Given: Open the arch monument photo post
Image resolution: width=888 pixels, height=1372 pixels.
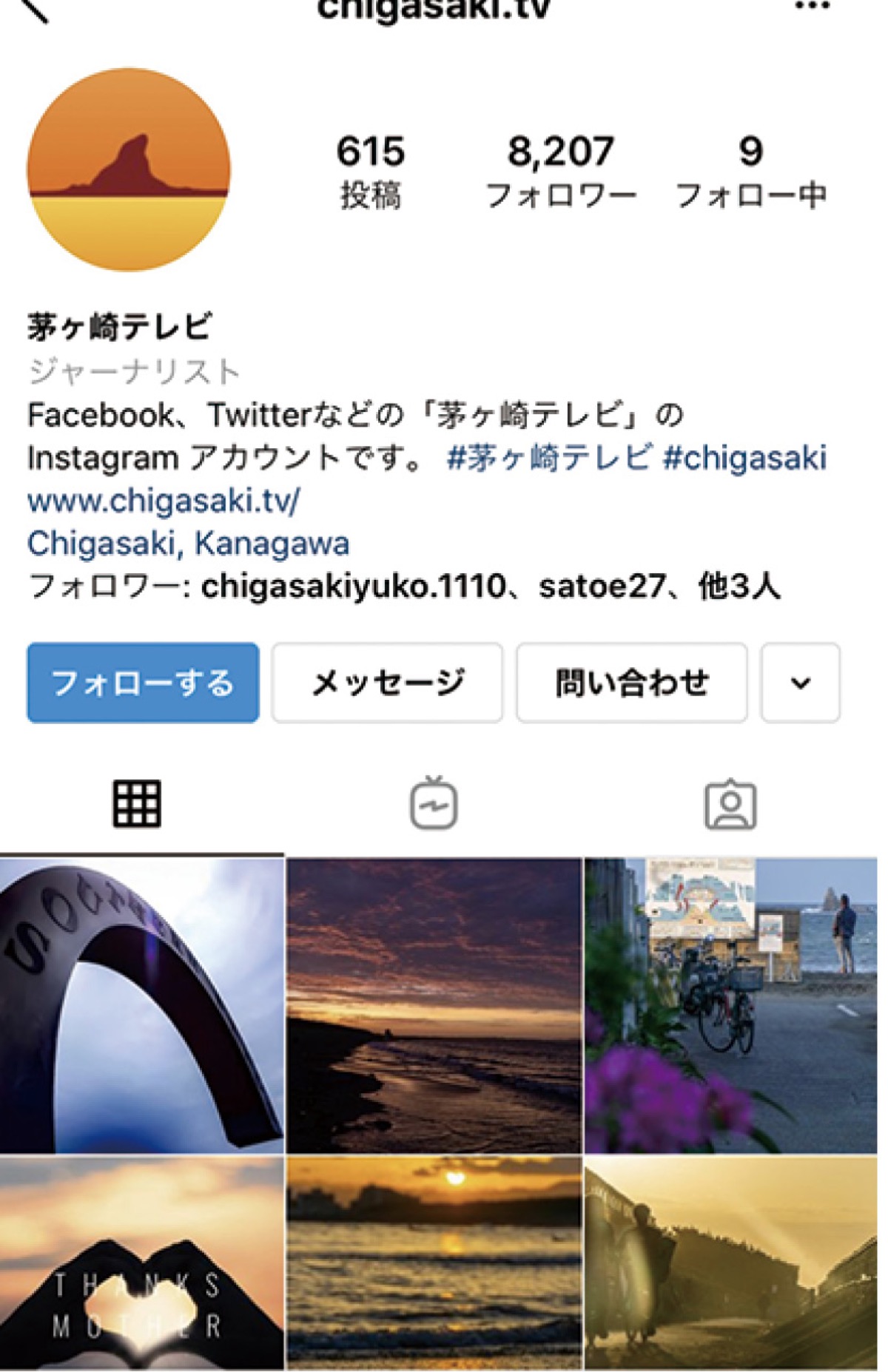Looking at the screenshot, I should pyautogui.click(x=141, y=1004).
